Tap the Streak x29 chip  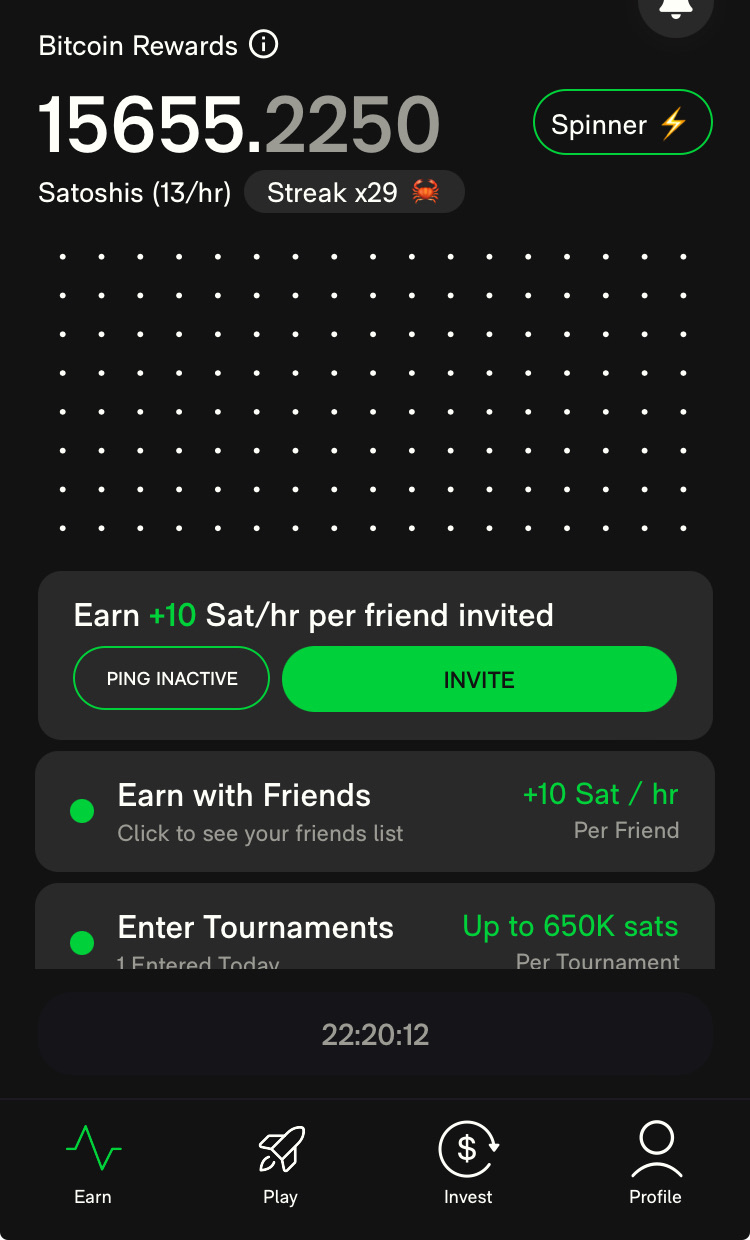[x=353, y=192]
